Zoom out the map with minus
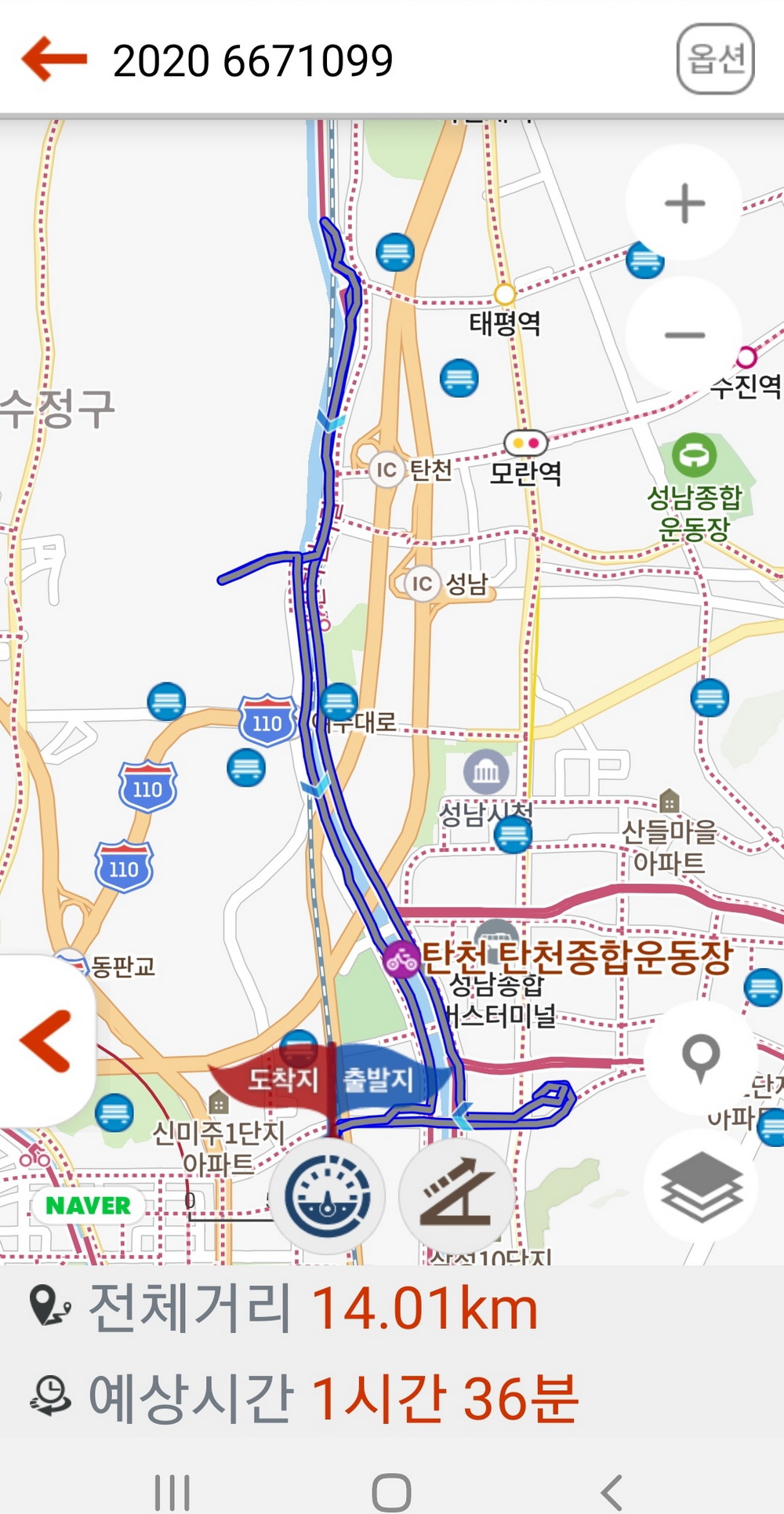Screen dimensions: 784x1514 click(684, 335)
